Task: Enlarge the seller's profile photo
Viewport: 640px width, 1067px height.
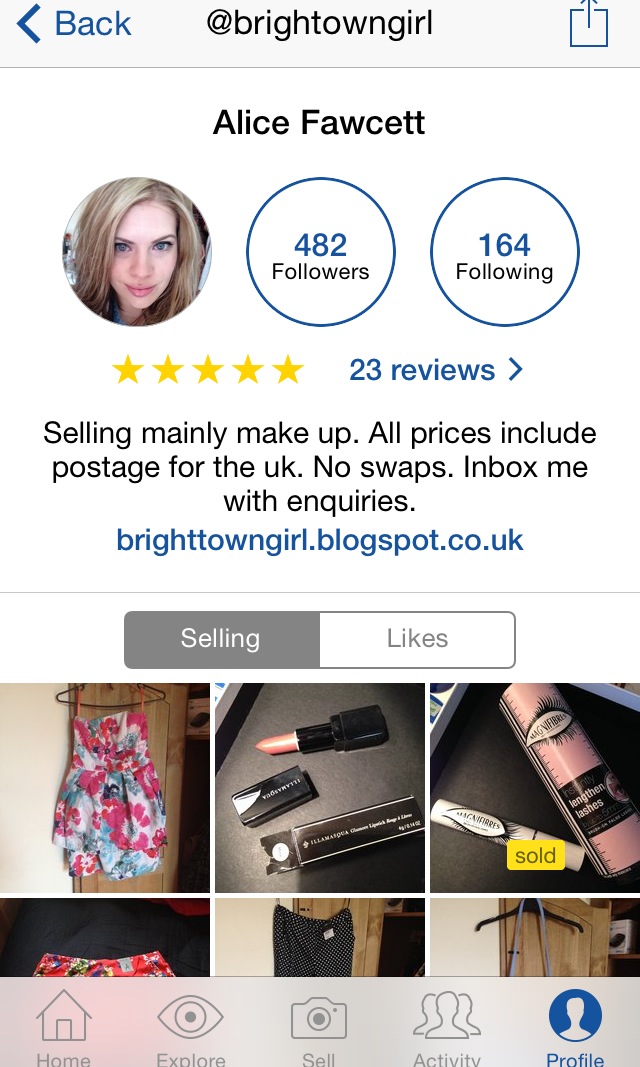Action: click(137, 253)
